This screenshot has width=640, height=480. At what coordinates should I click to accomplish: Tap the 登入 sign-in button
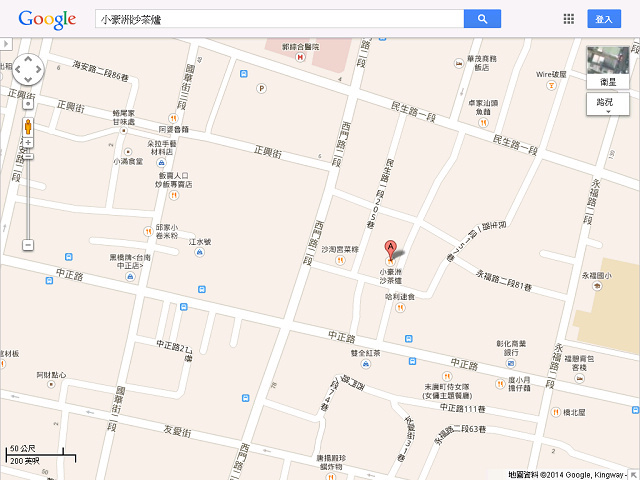tap(604, 19)
